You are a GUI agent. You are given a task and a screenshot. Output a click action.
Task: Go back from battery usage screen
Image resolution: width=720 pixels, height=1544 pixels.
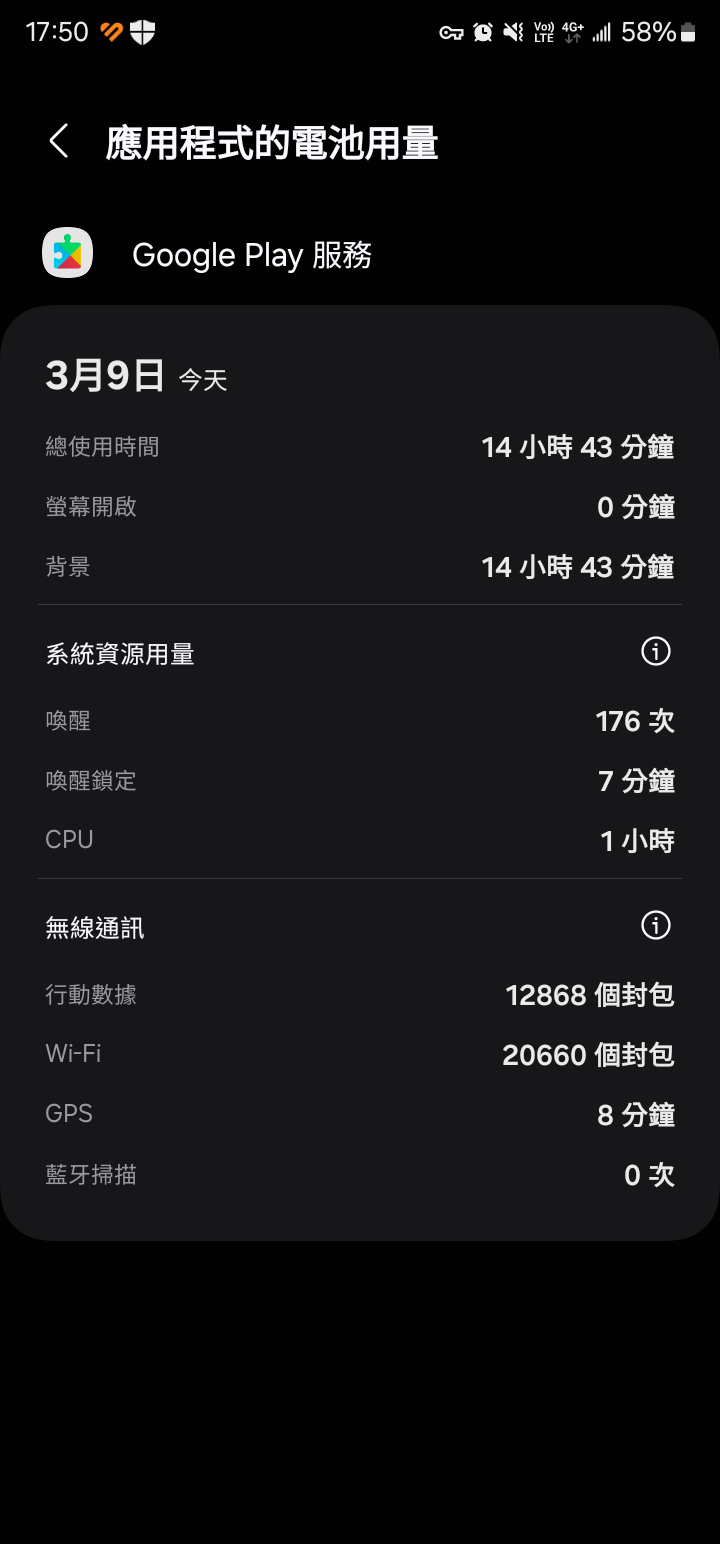pyautogui.click(x=59, y=141)
